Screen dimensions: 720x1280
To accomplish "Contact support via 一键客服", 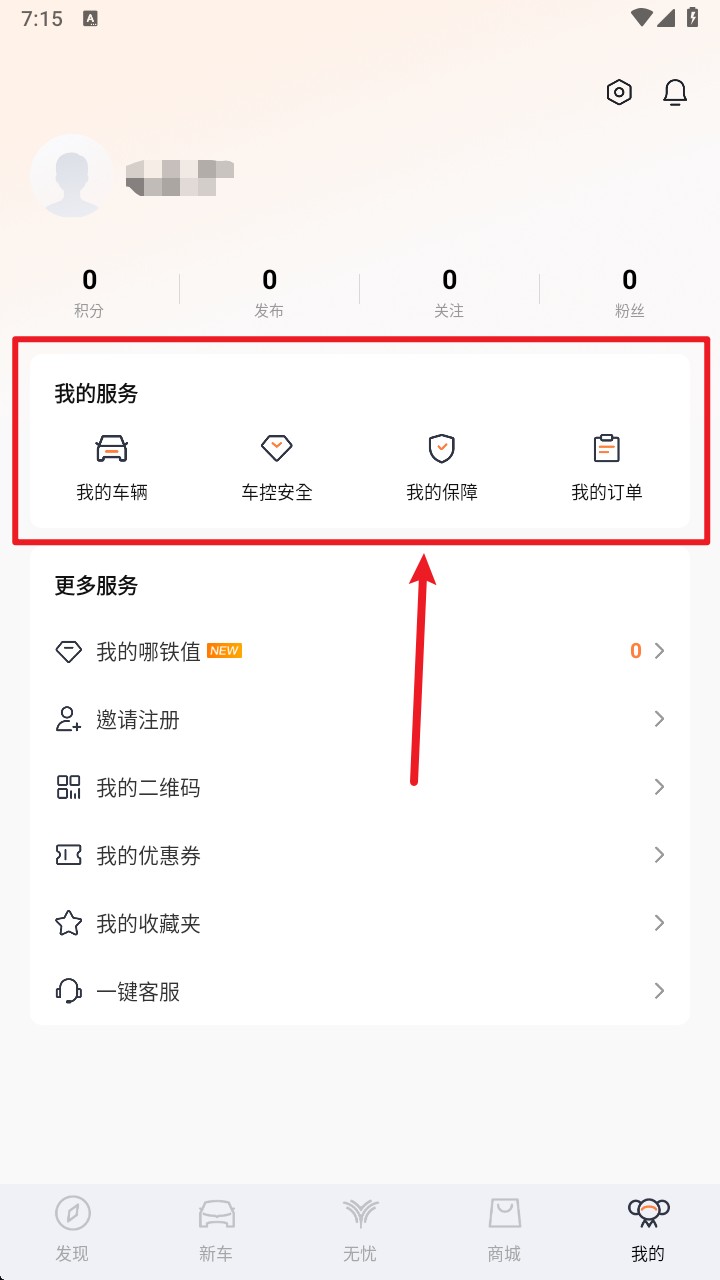I will (x=360, y=991).
